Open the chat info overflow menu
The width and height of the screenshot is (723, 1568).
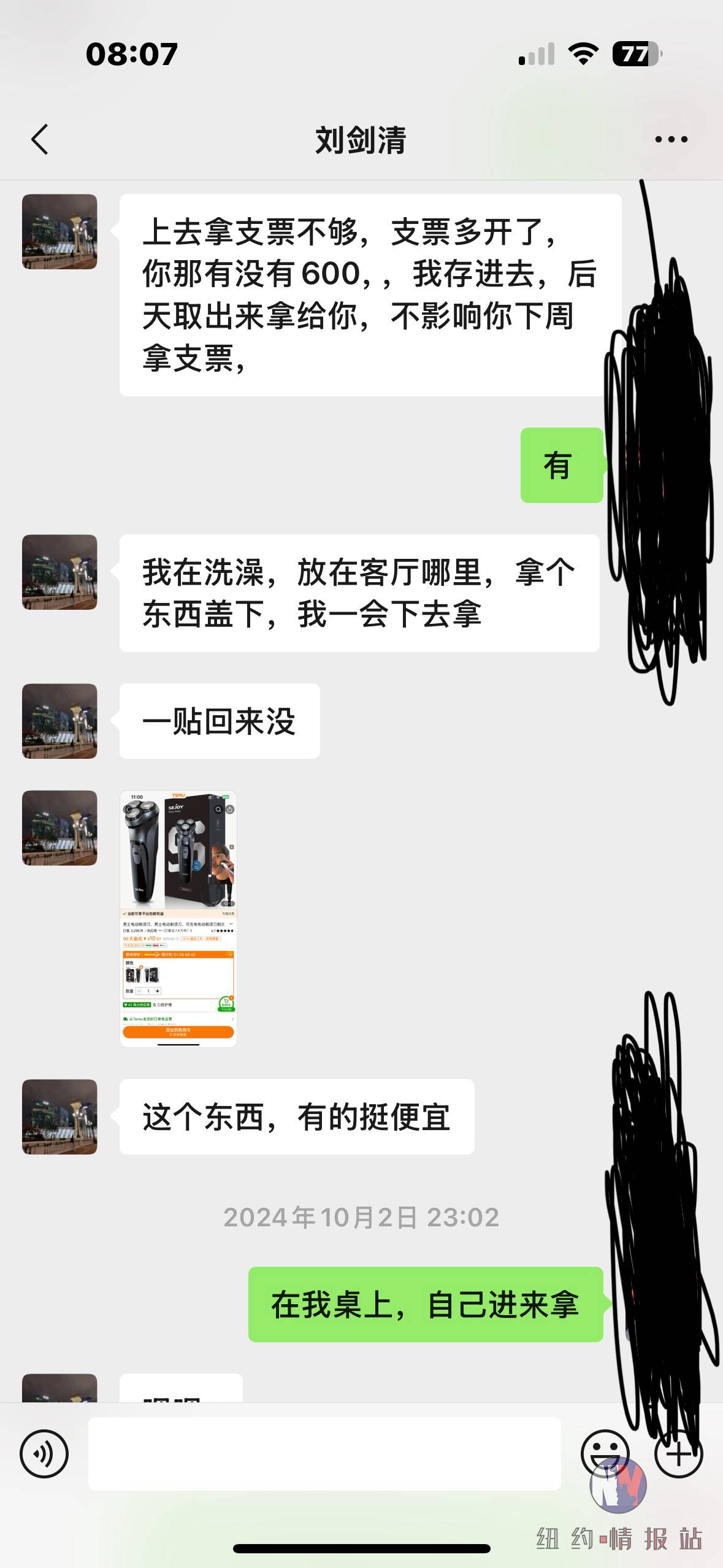point(671,140)
